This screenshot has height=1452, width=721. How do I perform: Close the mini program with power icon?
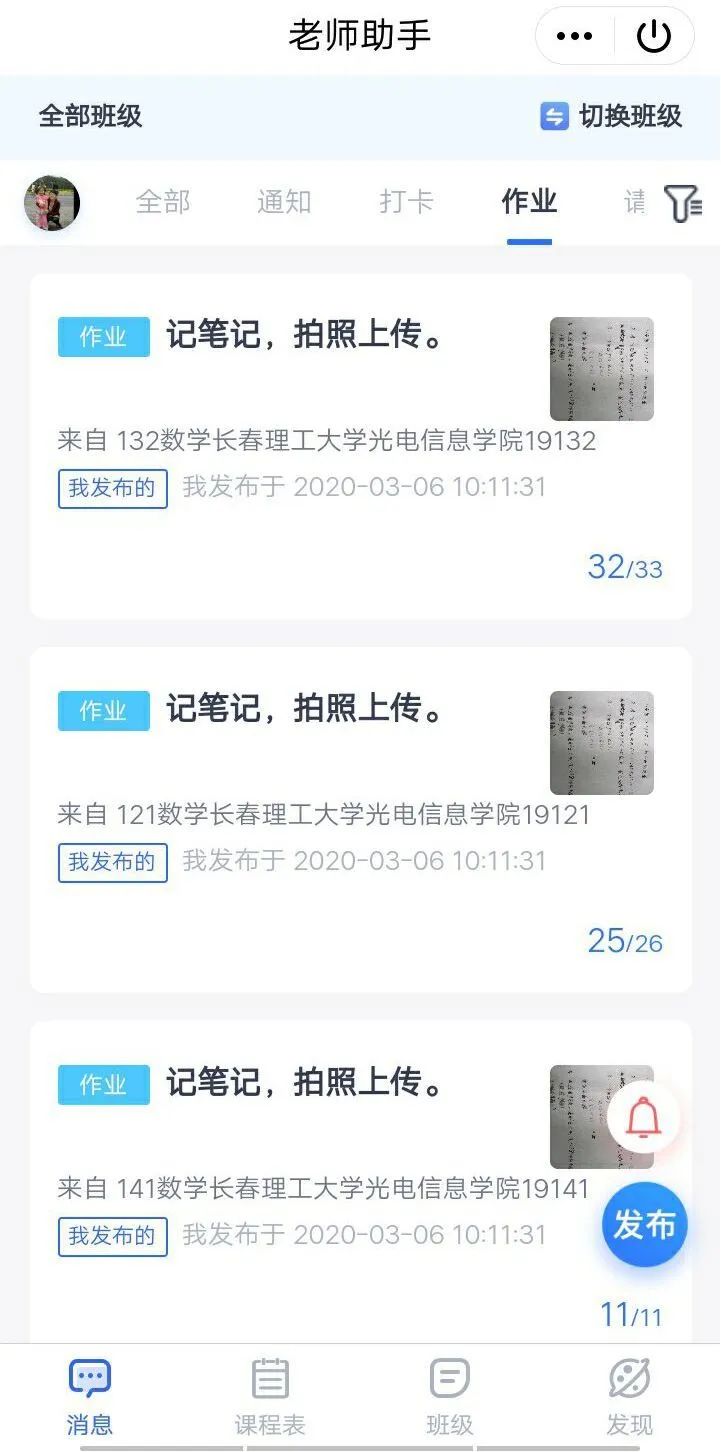click(654, 37)
